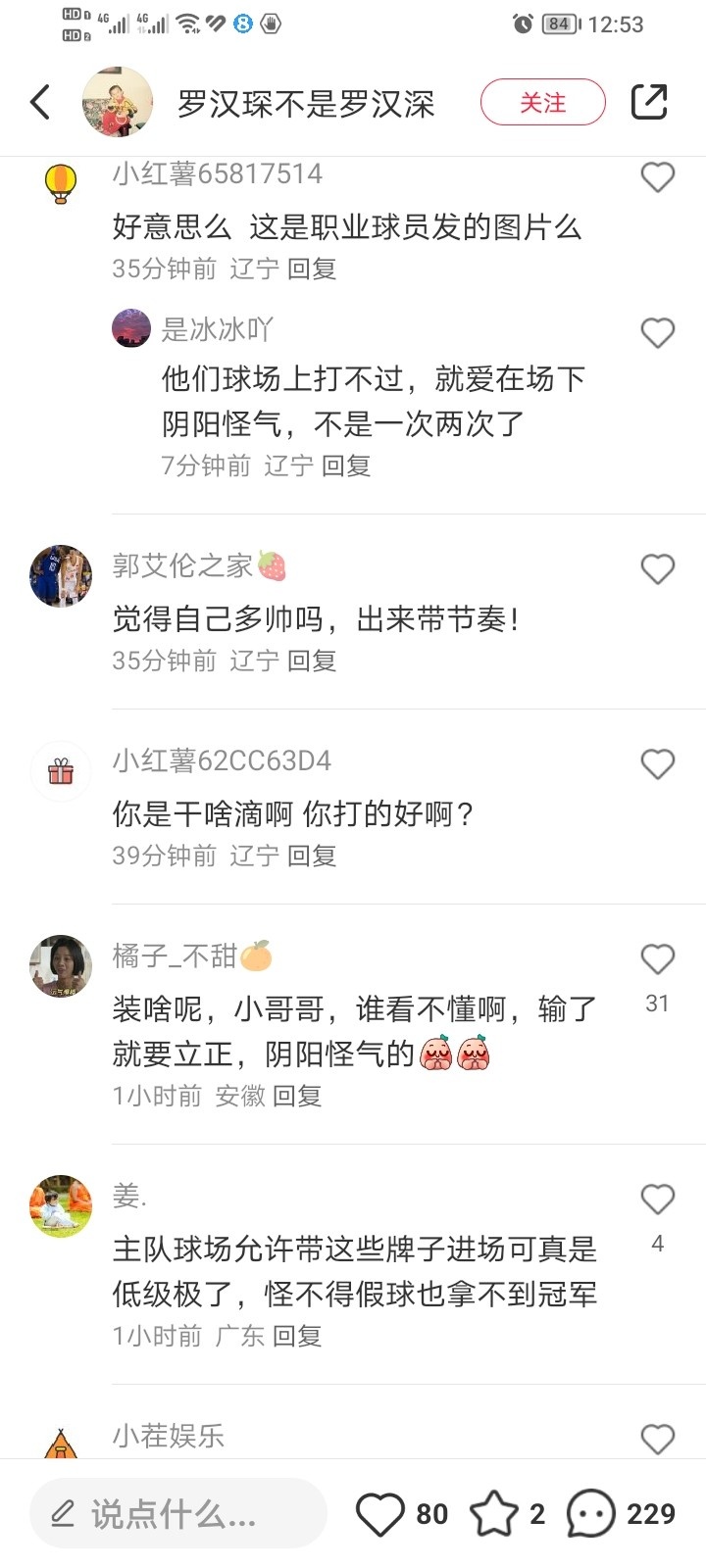Like 小红薯62CC63D4's comment
This screenshot has width=706, height=1568.
[657, 764]
